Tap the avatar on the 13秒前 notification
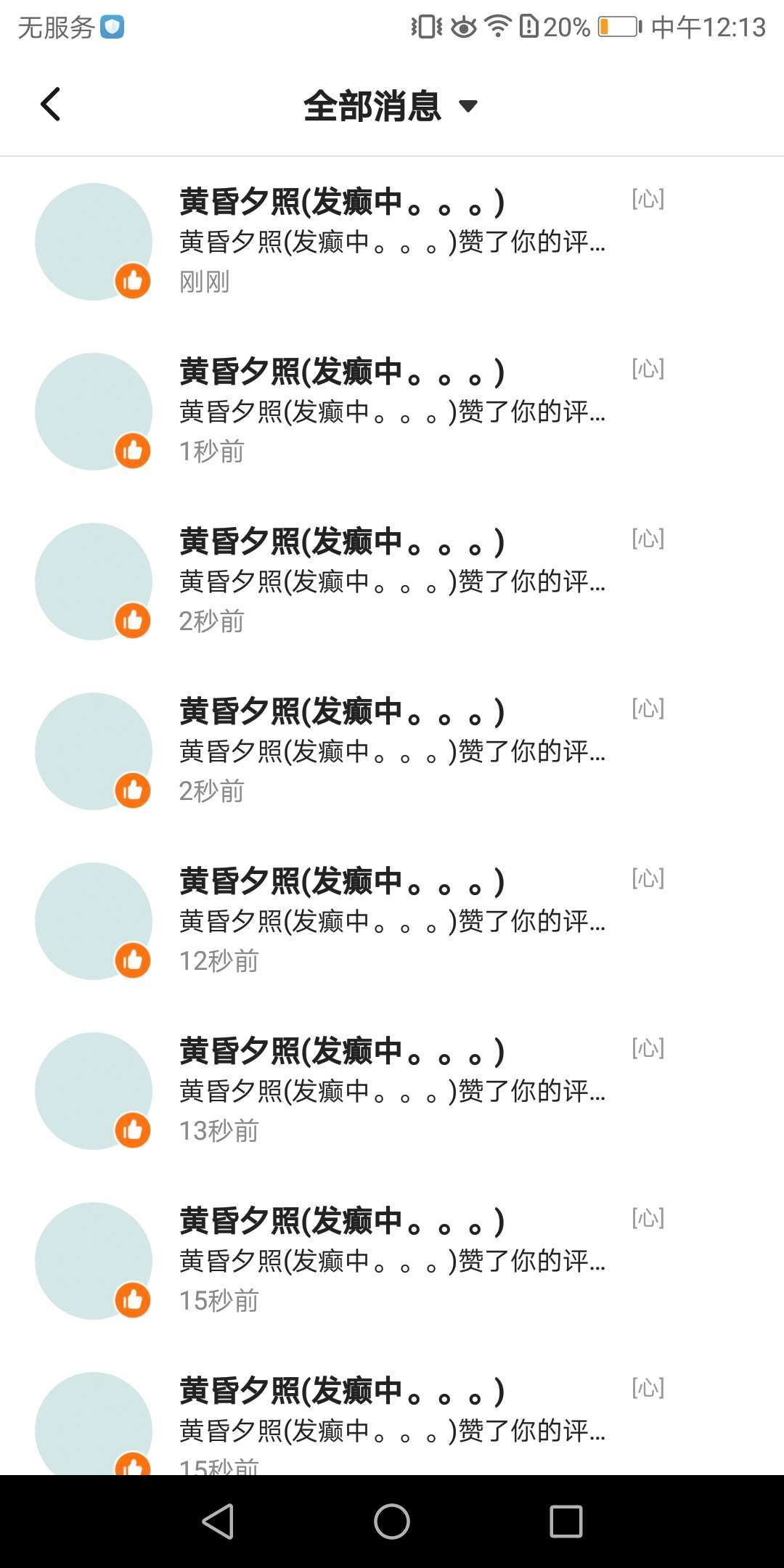The height and width of the screenshot is (1568, 784). click(94, 1090)
